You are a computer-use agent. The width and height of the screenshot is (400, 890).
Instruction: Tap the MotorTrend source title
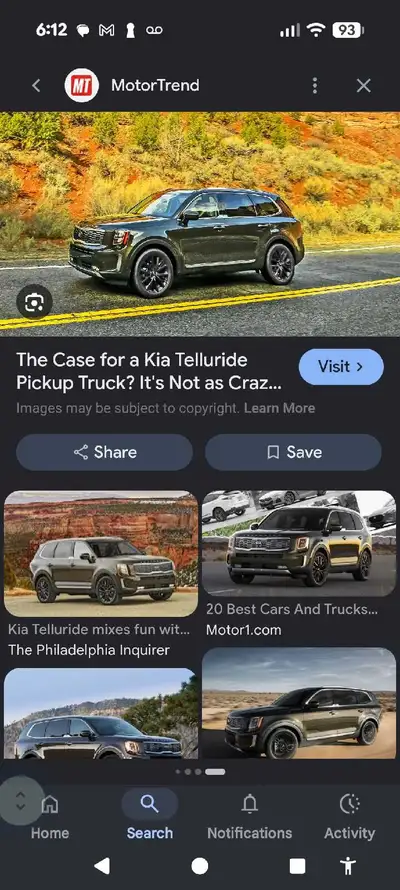155,86
